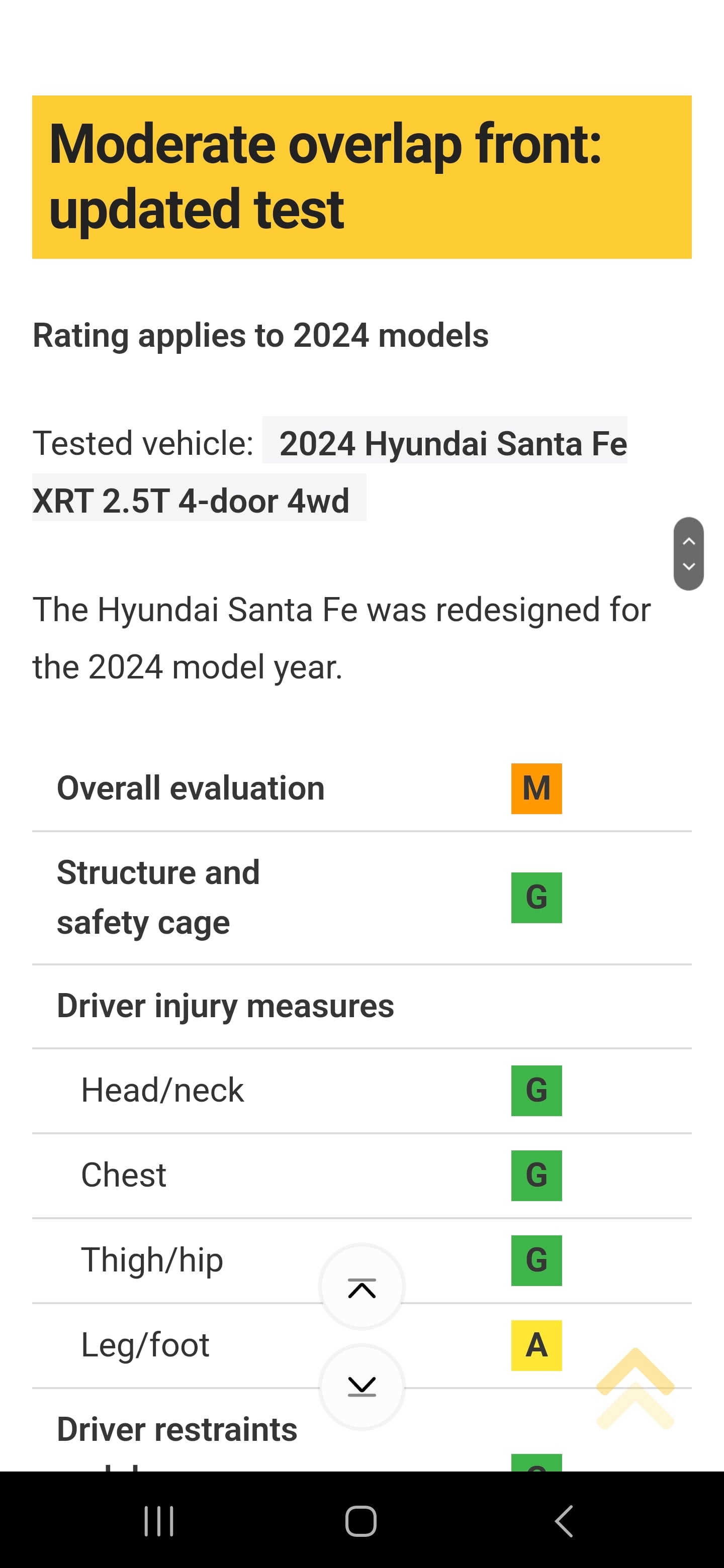Screen dimensions: 724x1568
Task: Tap the scroll-to-bottom floating arrow button
Action: [x=361, y=1386]
